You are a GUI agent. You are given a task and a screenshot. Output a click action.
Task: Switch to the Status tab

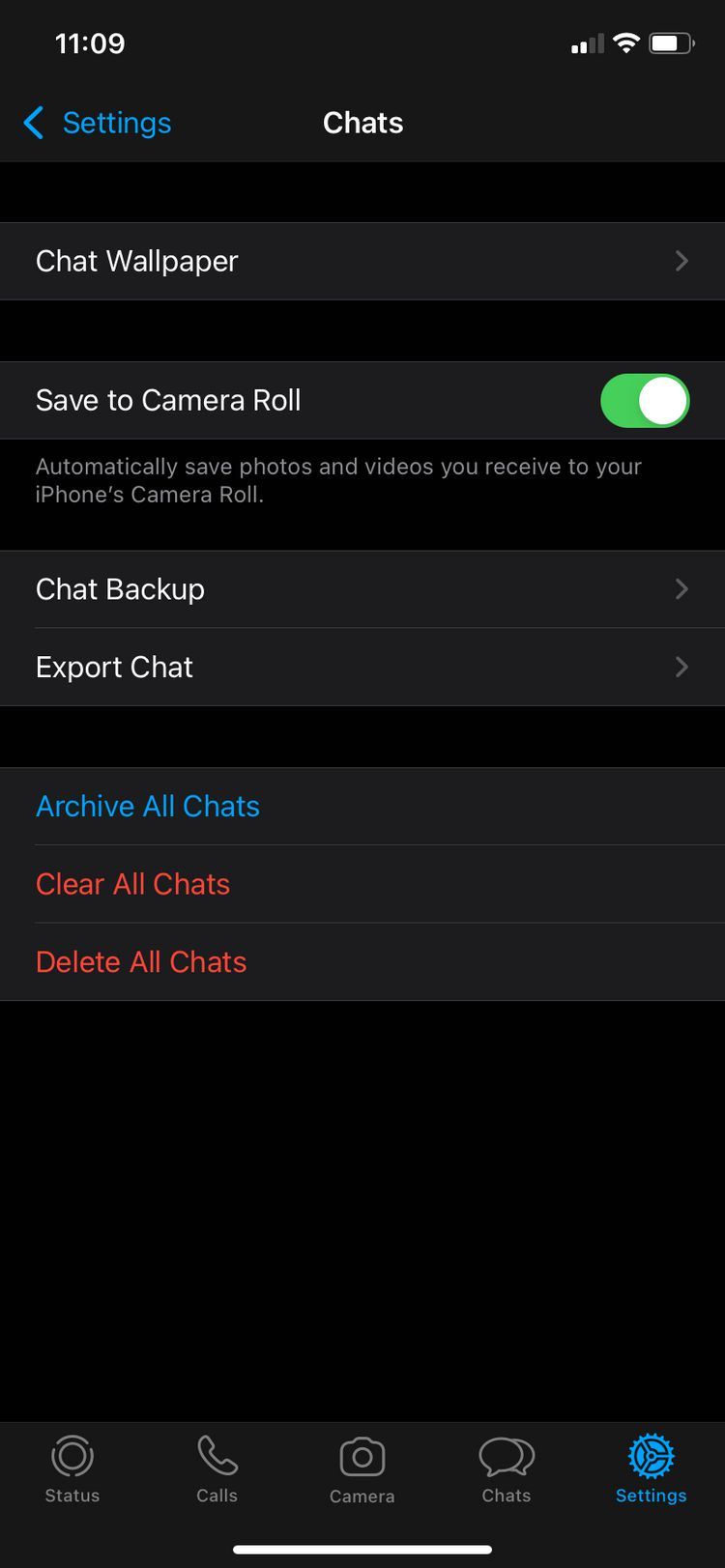coord(72,1468)
